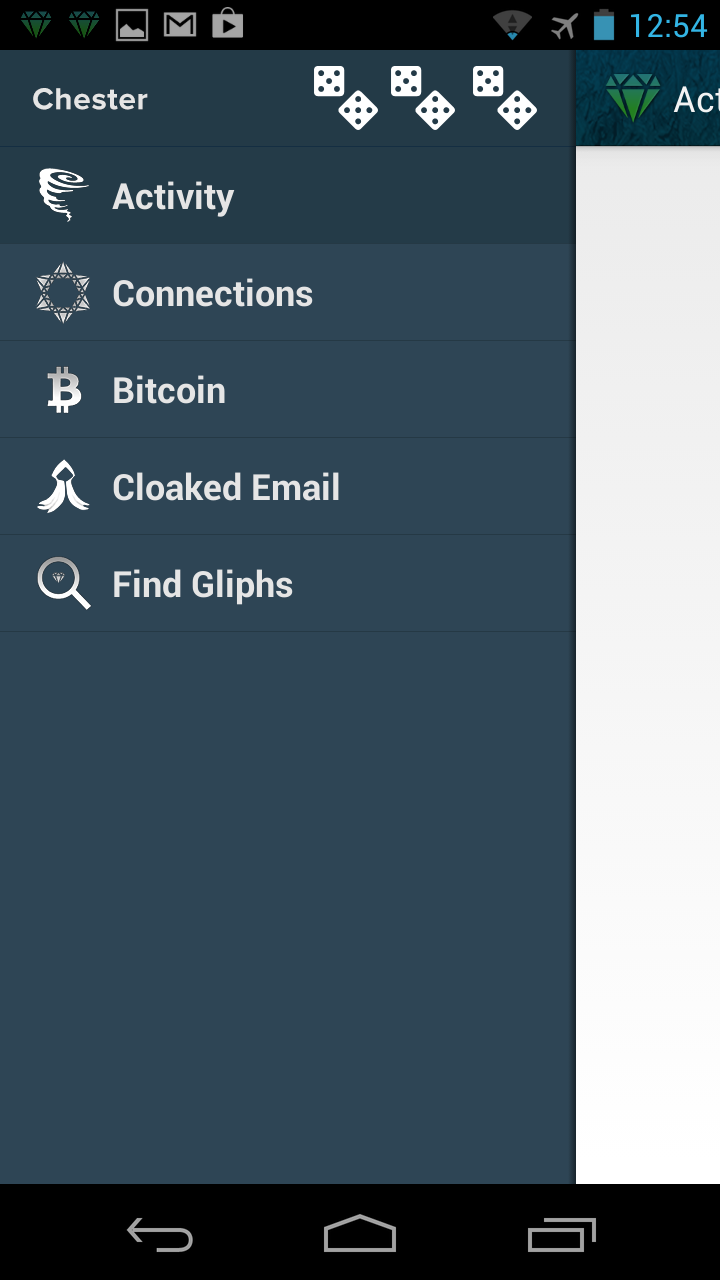Viewport: 720px width, 1280px height.
Task: Select Cloaked Email
Action: point(288,487)
